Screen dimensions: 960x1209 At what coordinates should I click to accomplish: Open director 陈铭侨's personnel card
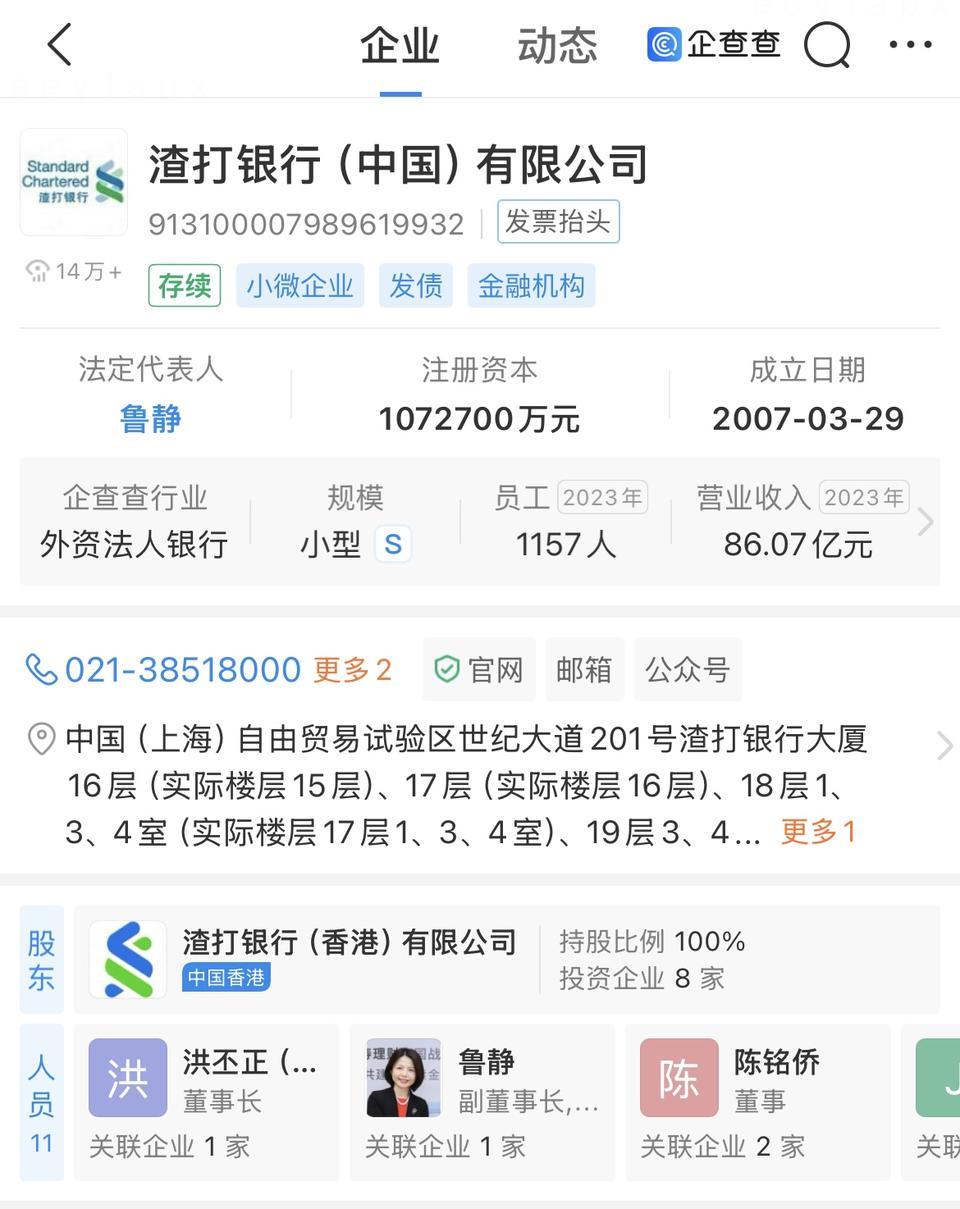757,1101
